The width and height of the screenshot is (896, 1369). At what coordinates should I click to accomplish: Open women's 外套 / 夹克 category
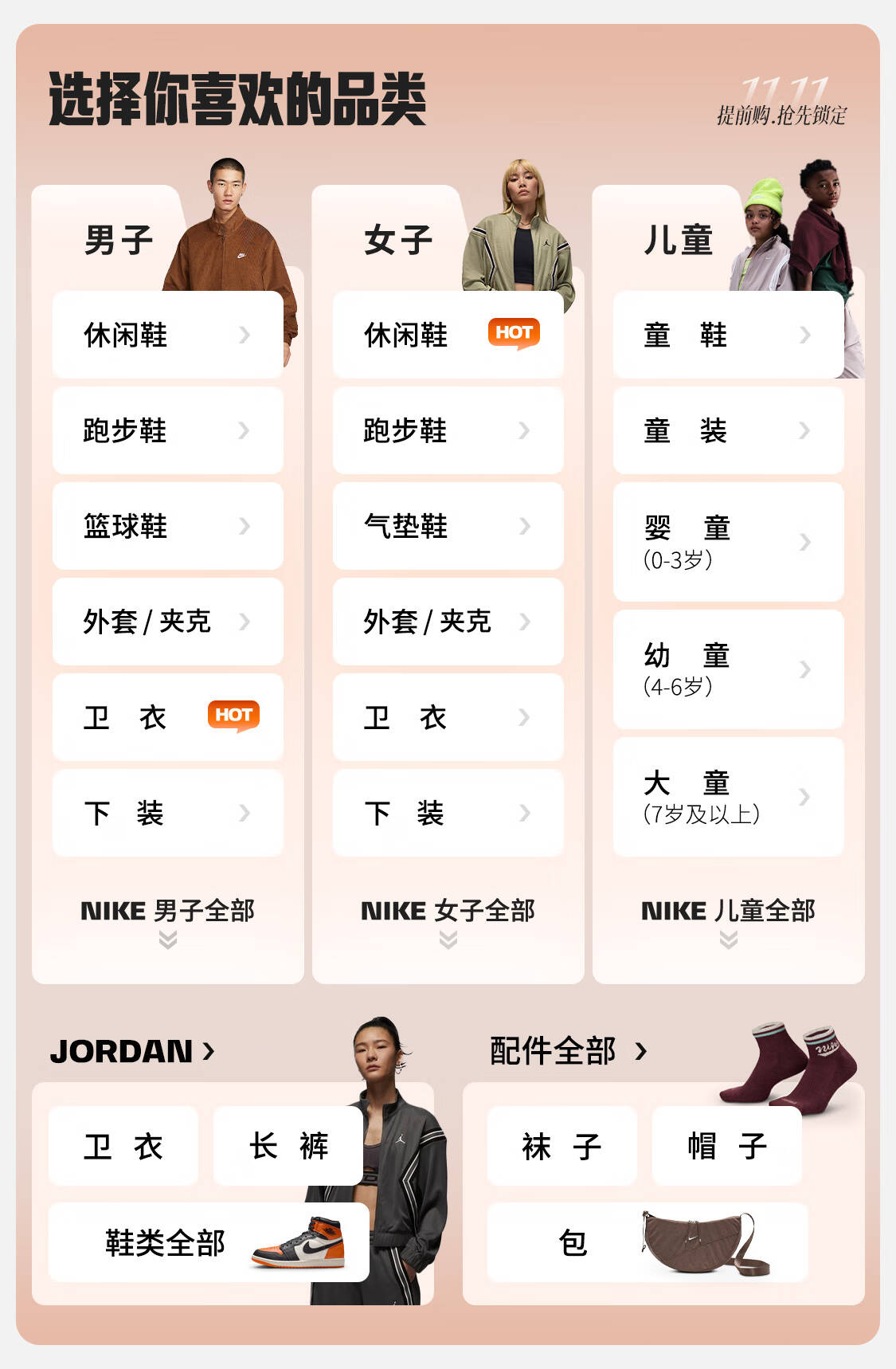448,622
